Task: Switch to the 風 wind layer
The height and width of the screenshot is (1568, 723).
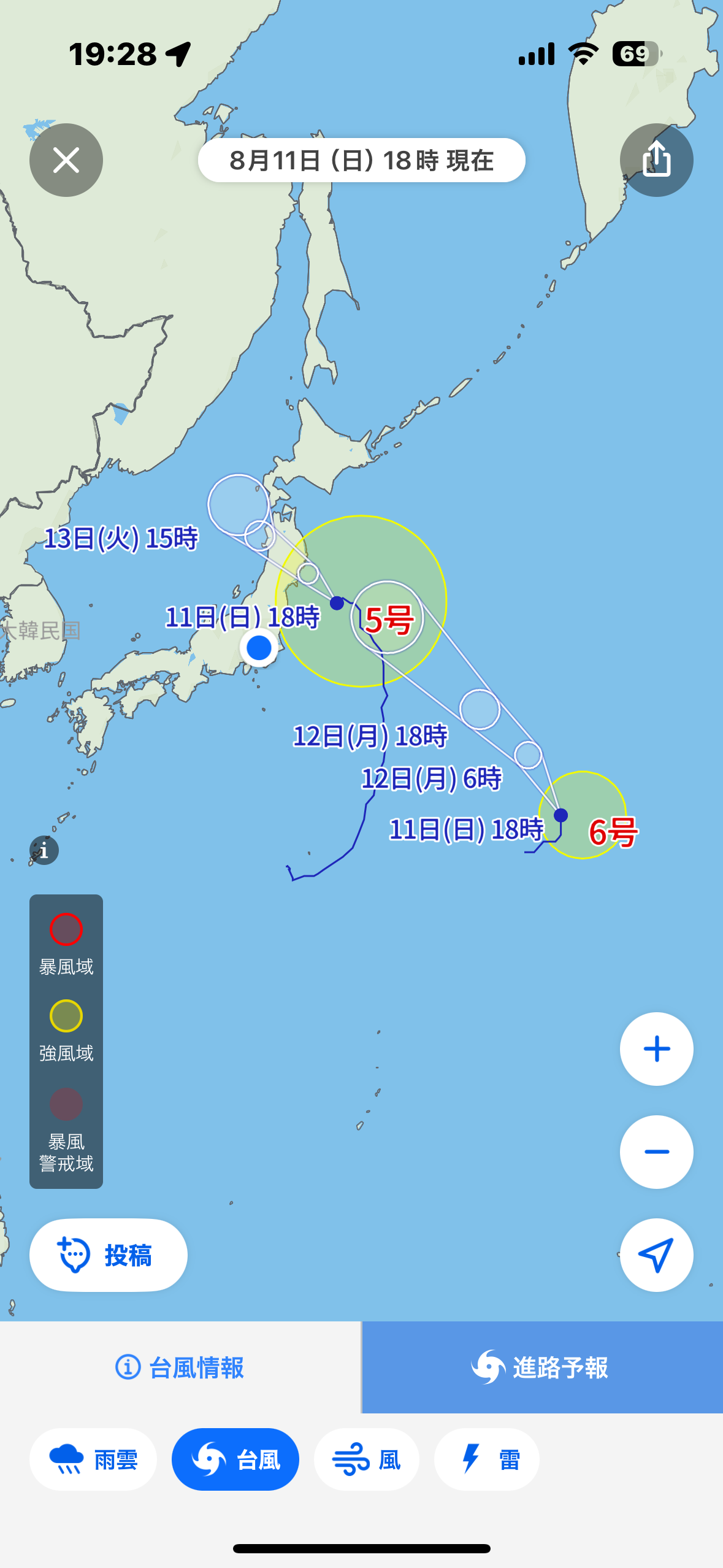Action: click(x=367, y=1459)
